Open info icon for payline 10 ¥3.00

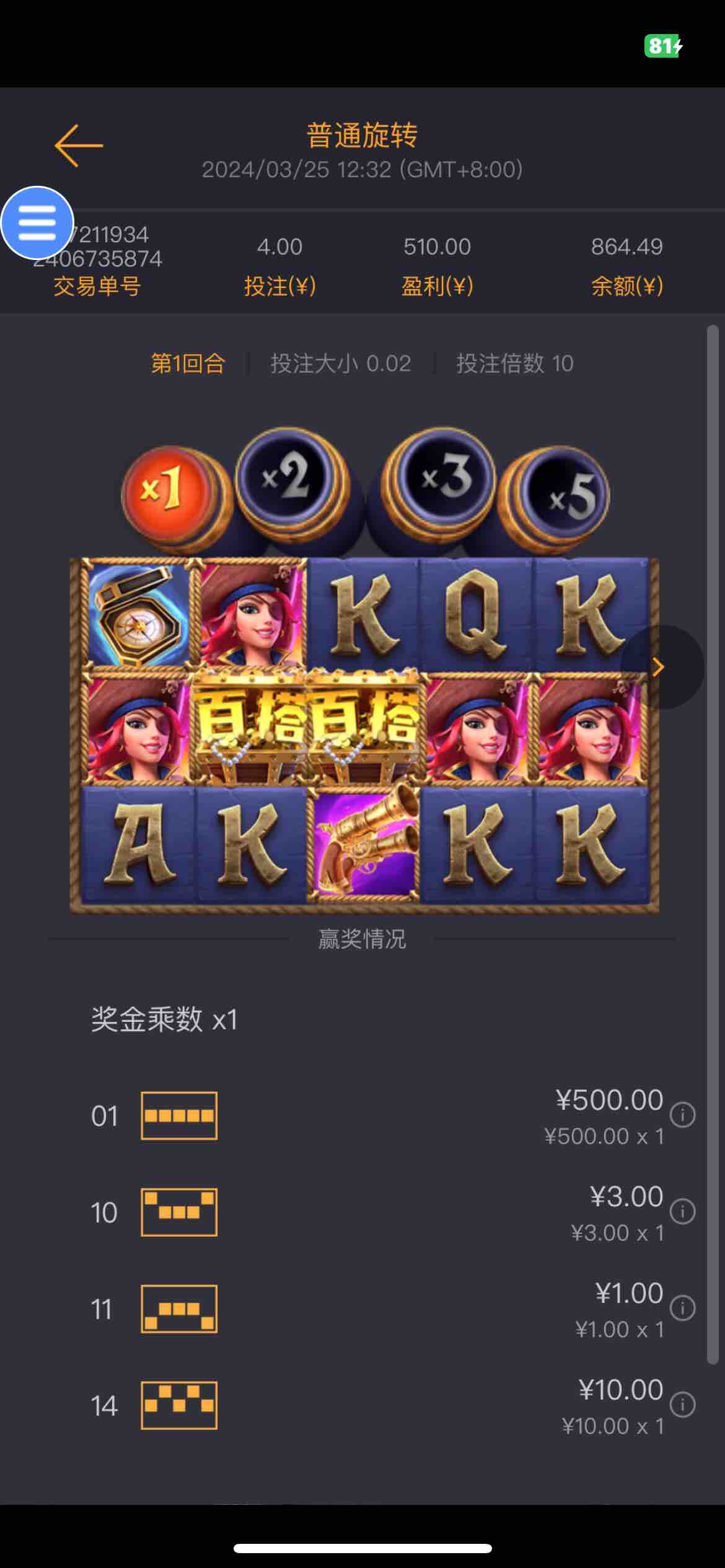coord(683,1212)
